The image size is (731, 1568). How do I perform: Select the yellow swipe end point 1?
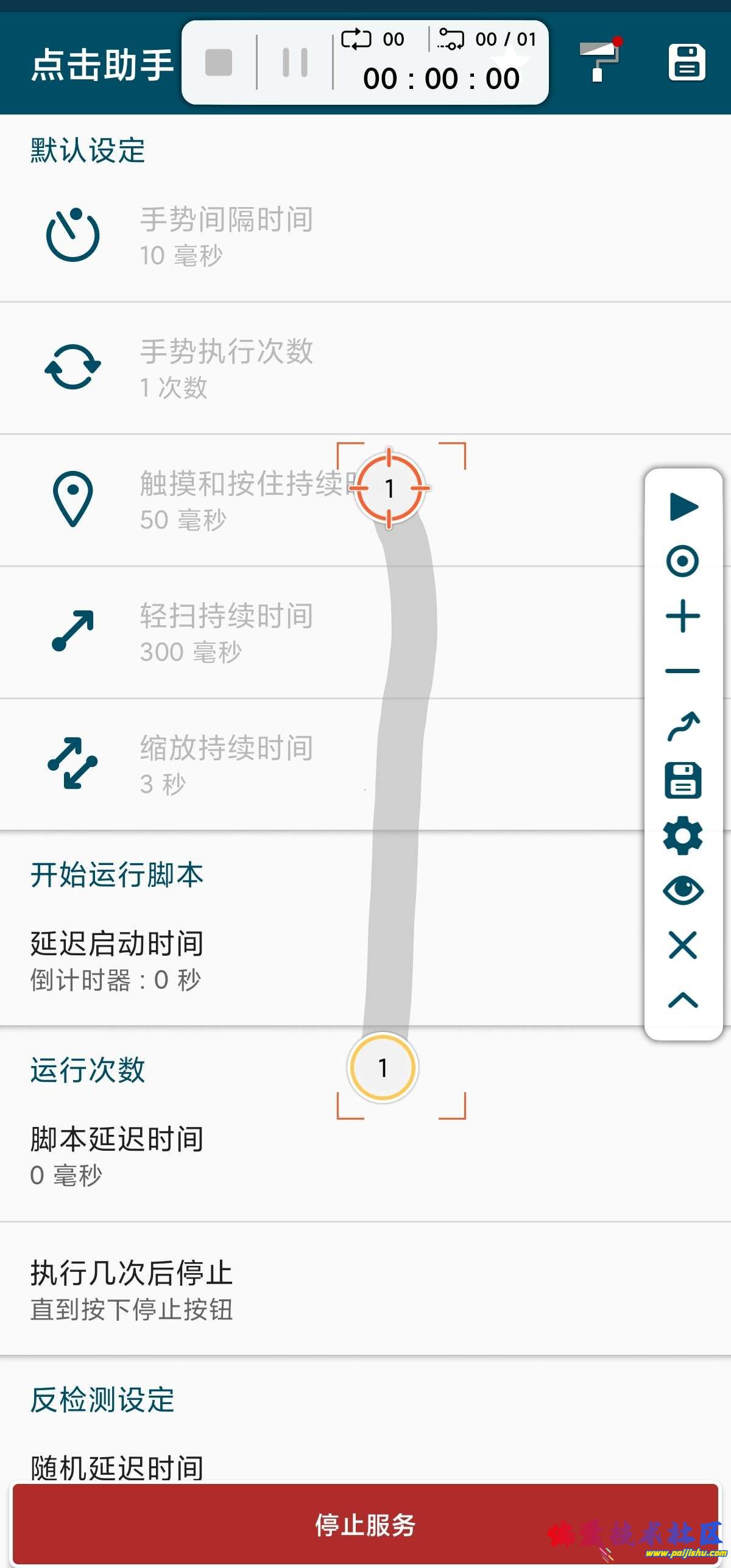383,1067
